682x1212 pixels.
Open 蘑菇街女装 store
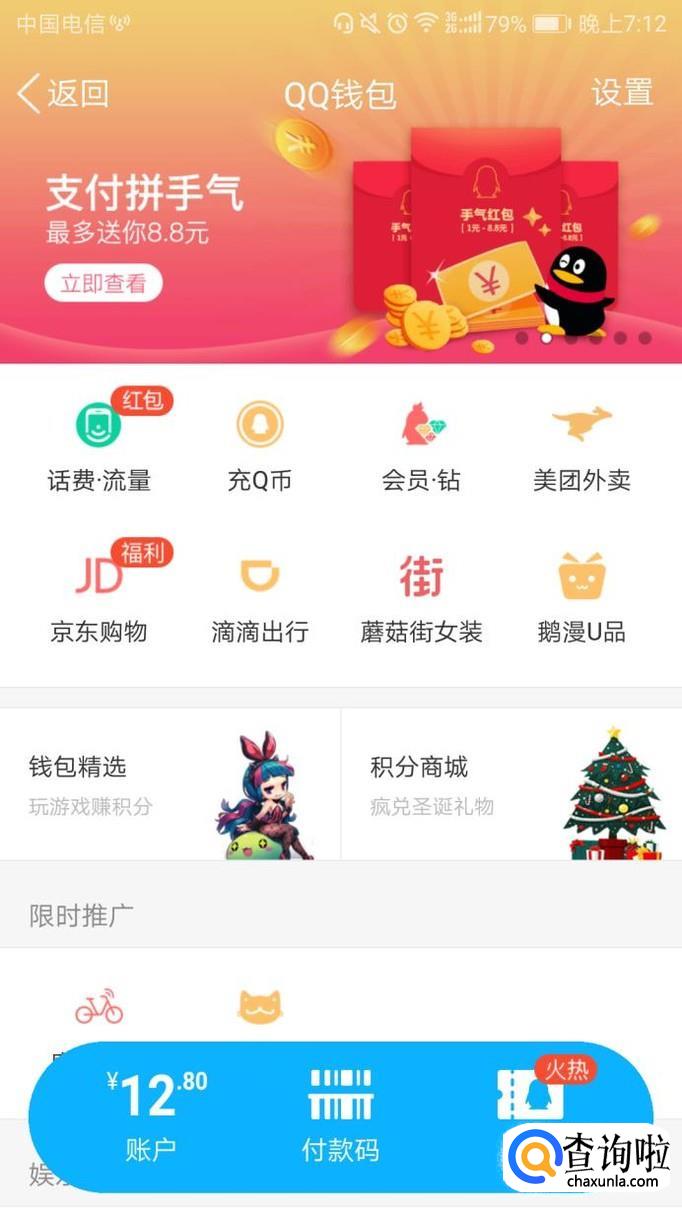coord(421,596)
